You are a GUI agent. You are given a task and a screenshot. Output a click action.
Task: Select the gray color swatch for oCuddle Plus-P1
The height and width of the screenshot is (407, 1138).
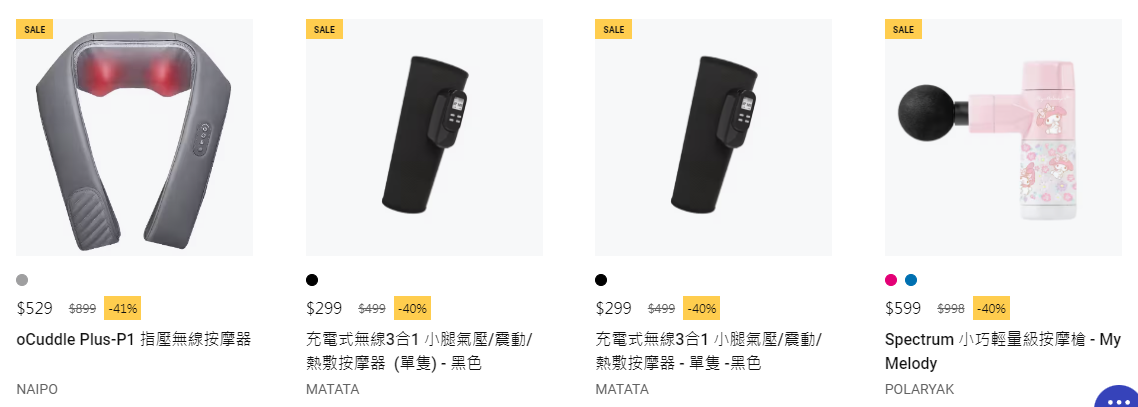click(22, 280)
